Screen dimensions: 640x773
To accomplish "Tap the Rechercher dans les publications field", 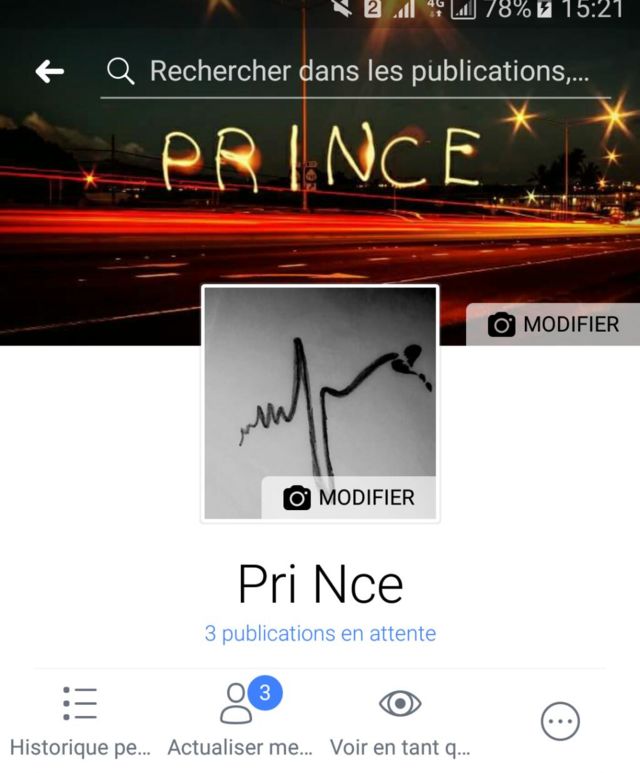I will click(368, 71).
